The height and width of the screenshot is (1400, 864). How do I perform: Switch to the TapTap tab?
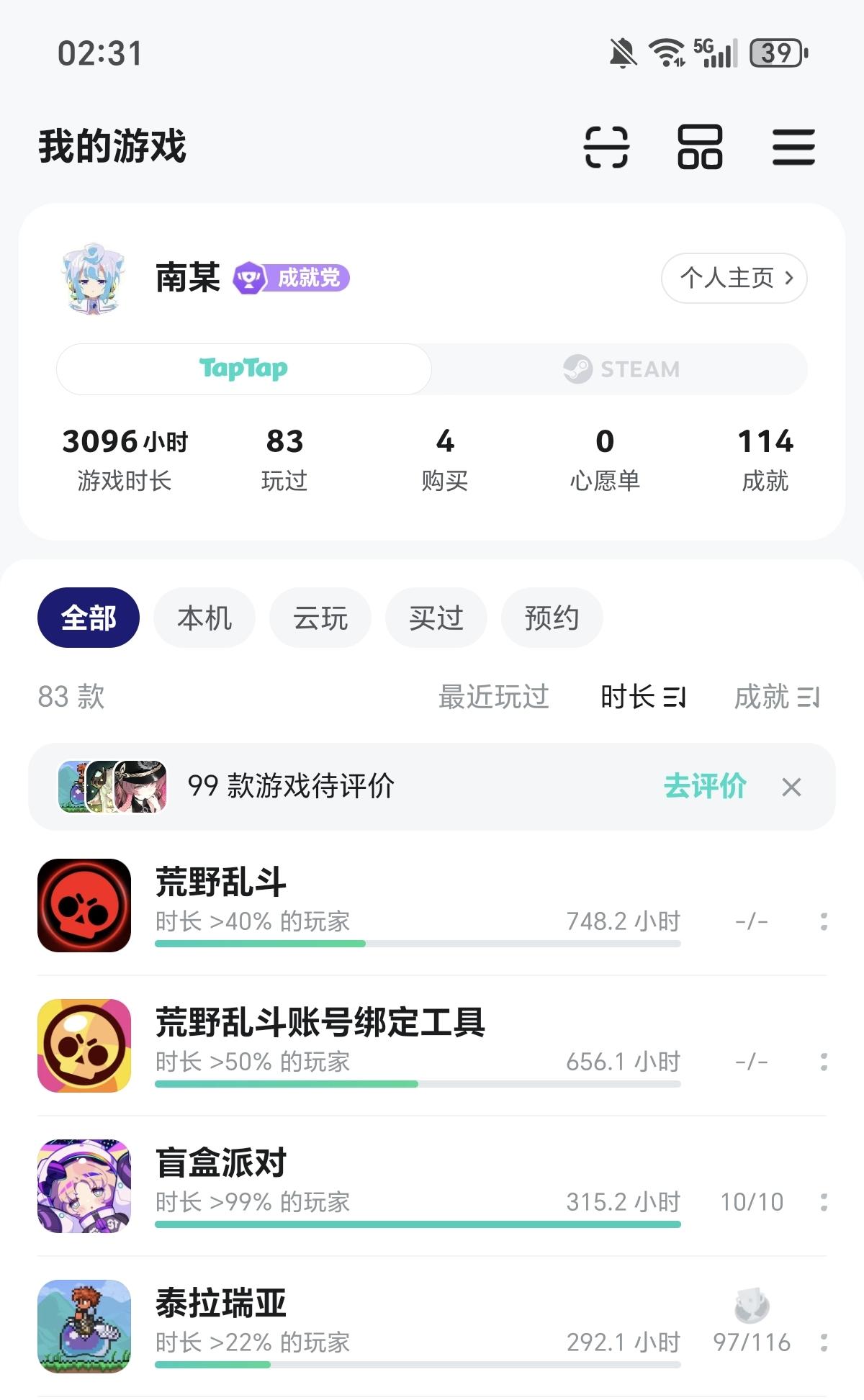pos(244,369)
